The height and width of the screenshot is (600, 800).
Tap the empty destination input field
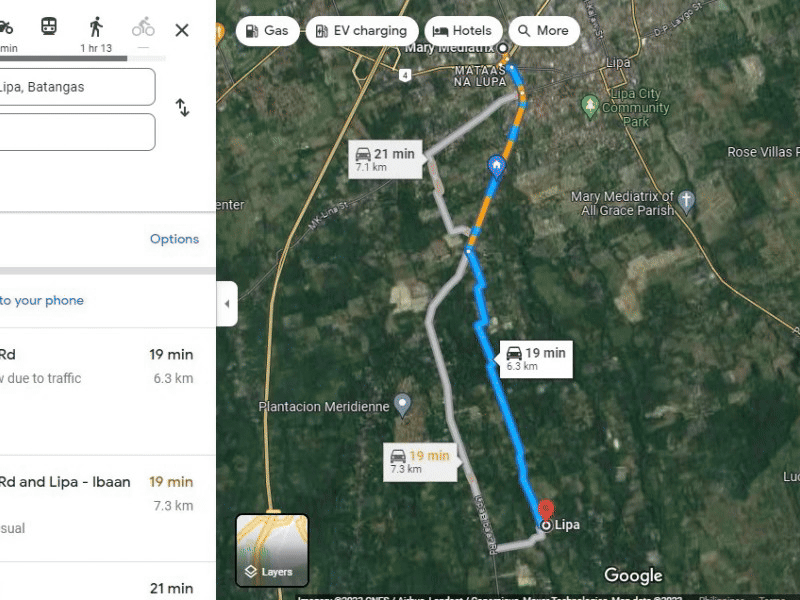(x=75, y=132)
